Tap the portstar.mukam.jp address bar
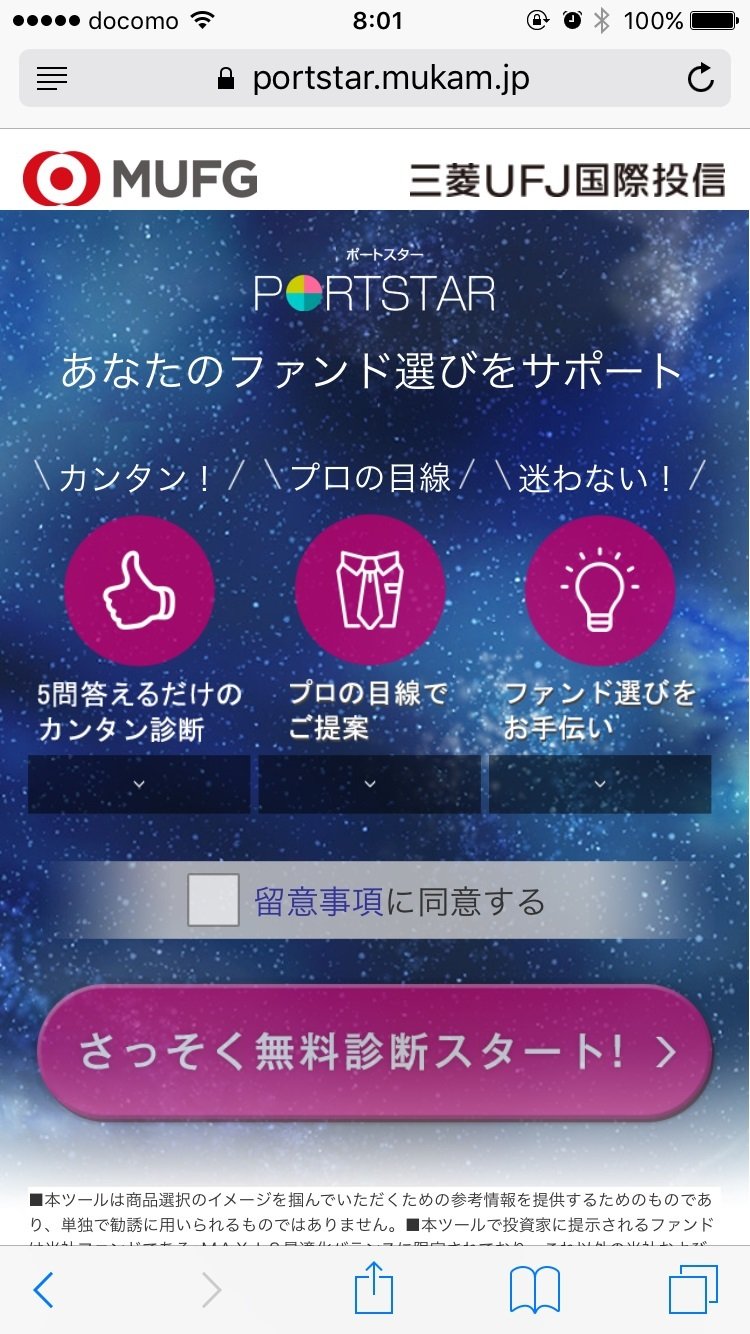Screen dimensions: 750x1334 click(x=375, y=79)
